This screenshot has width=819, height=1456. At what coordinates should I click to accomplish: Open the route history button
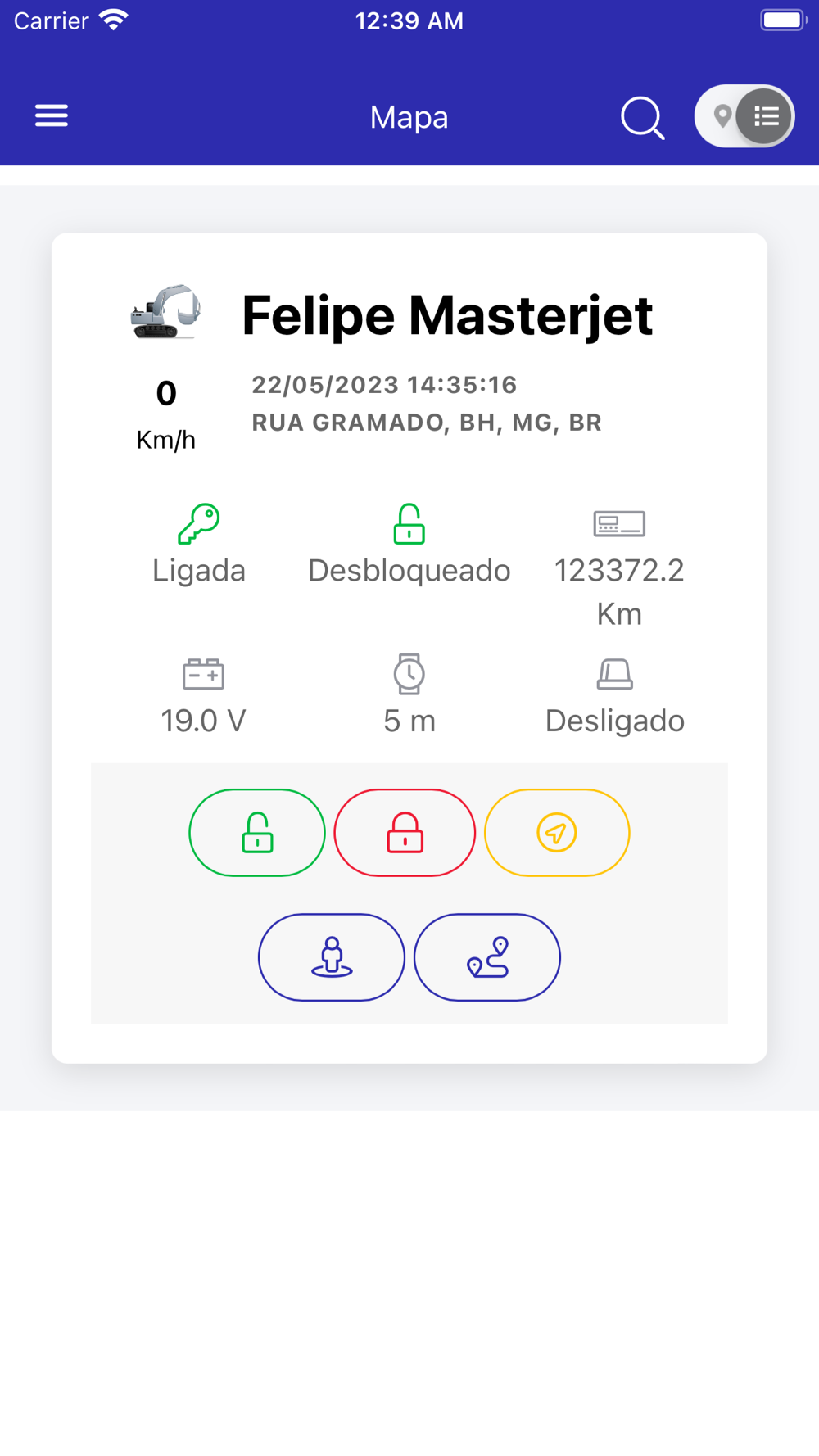point(487,957)
